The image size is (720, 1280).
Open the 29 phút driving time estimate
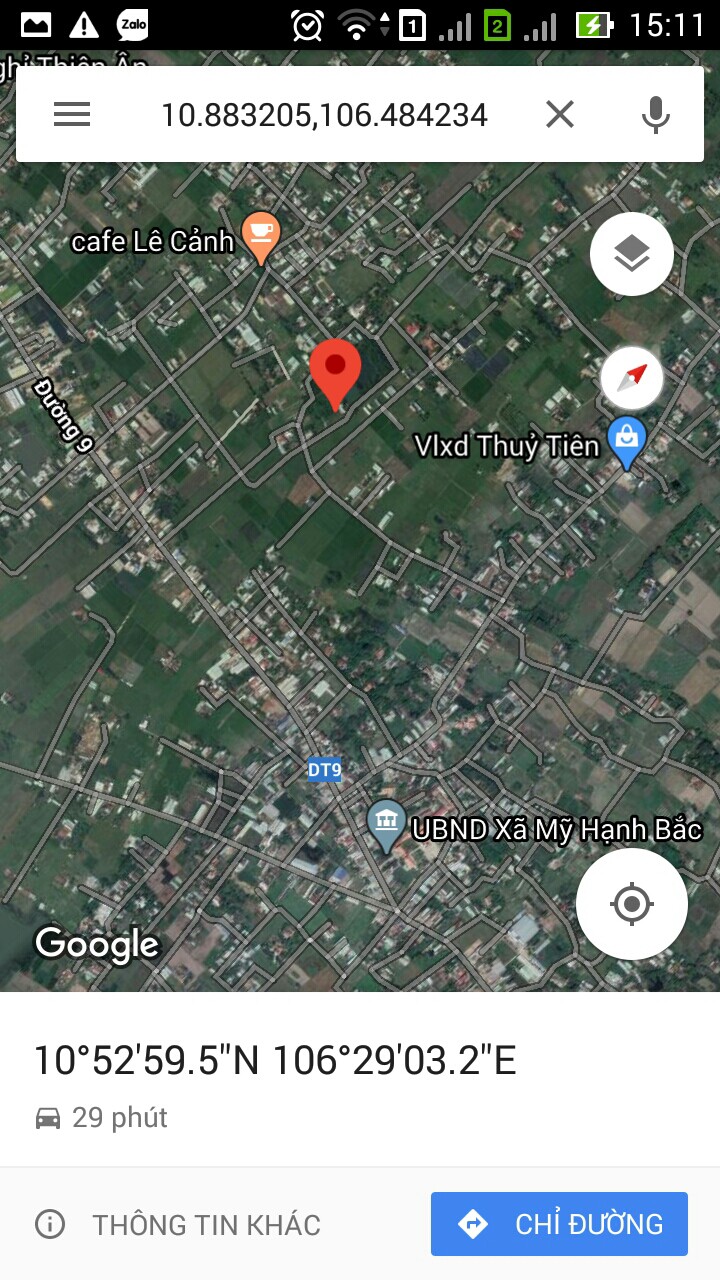(101, 1117)
